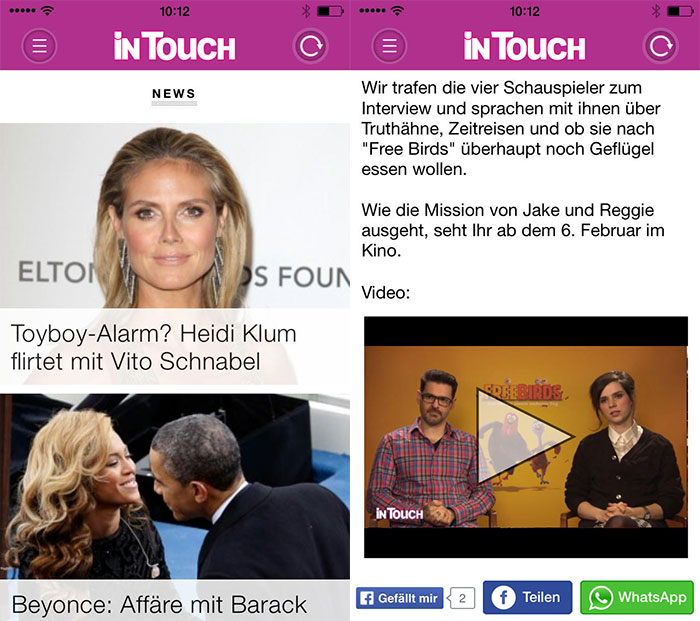Open the drawer menu above the News feed
The width and height of the screenshot is (700, 621).
click(39, 46)
